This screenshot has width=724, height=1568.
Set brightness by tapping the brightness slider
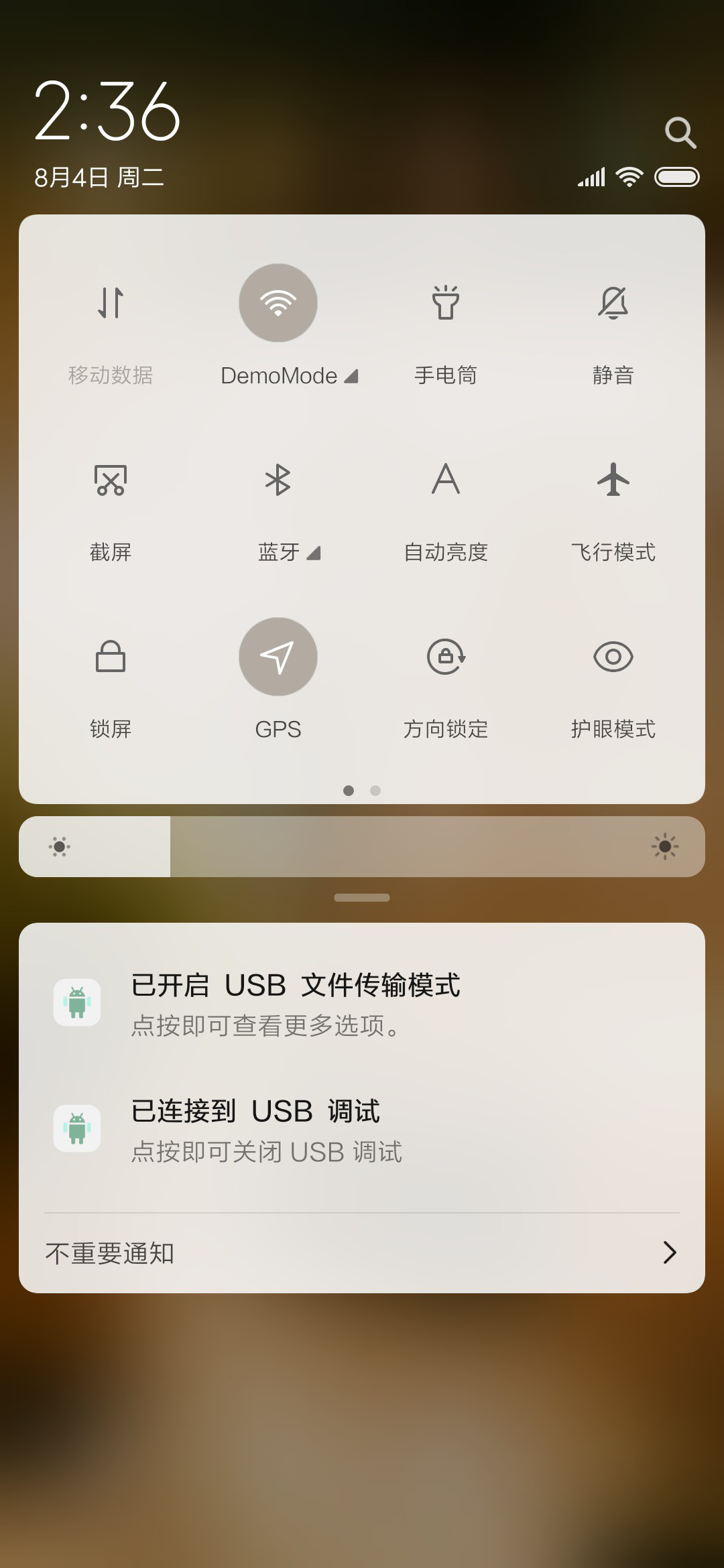coord(362,846)
